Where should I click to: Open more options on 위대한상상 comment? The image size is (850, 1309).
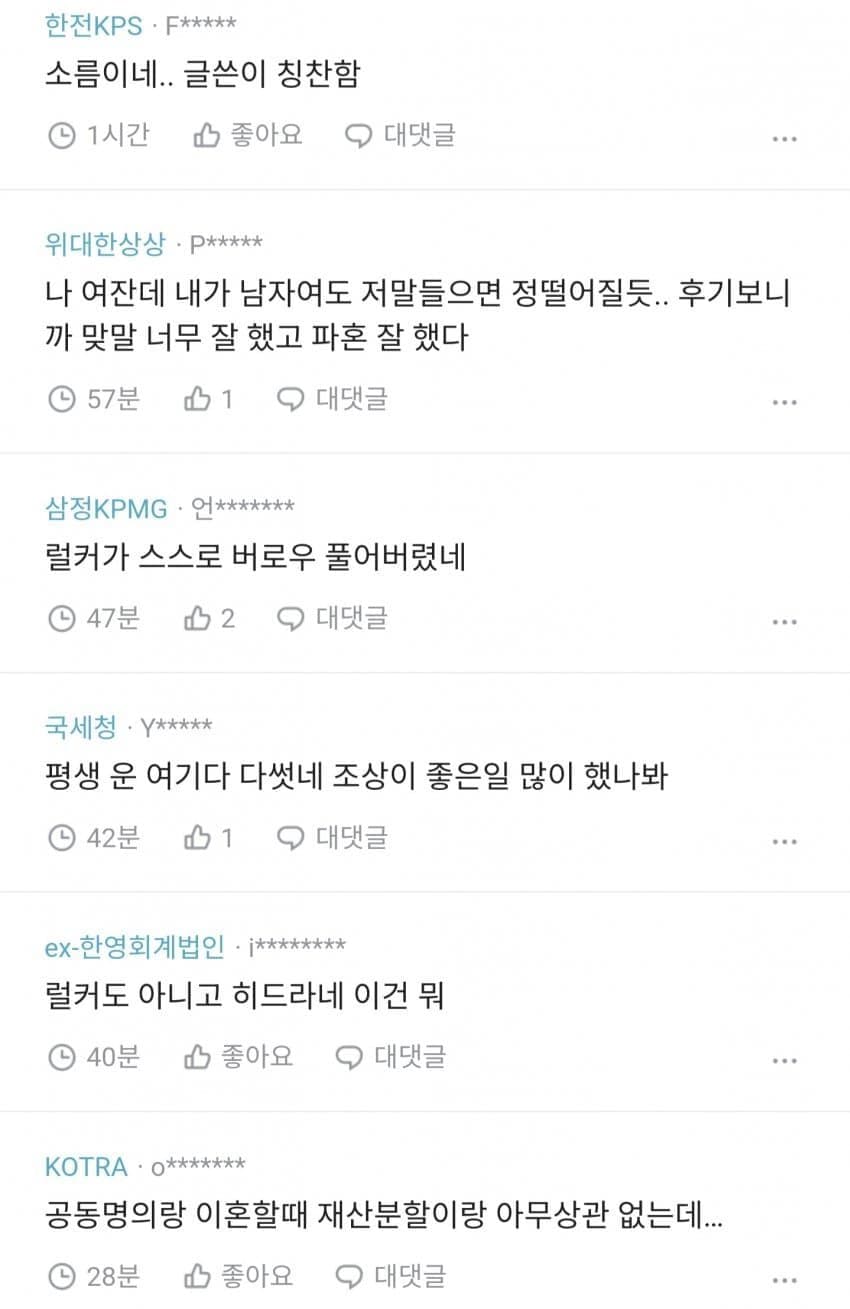785,403
